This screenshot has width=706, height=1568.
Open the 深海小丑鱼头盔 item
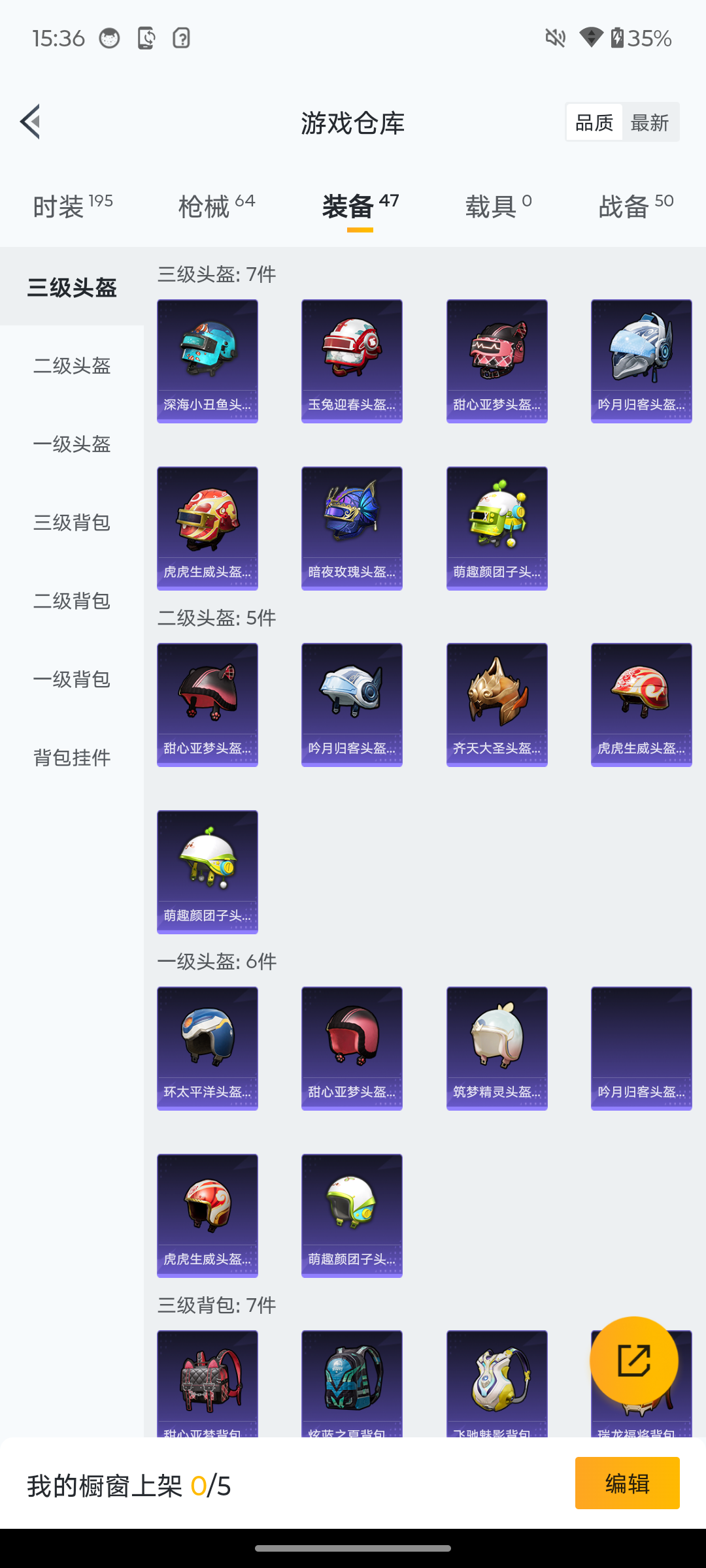(207, 361)
